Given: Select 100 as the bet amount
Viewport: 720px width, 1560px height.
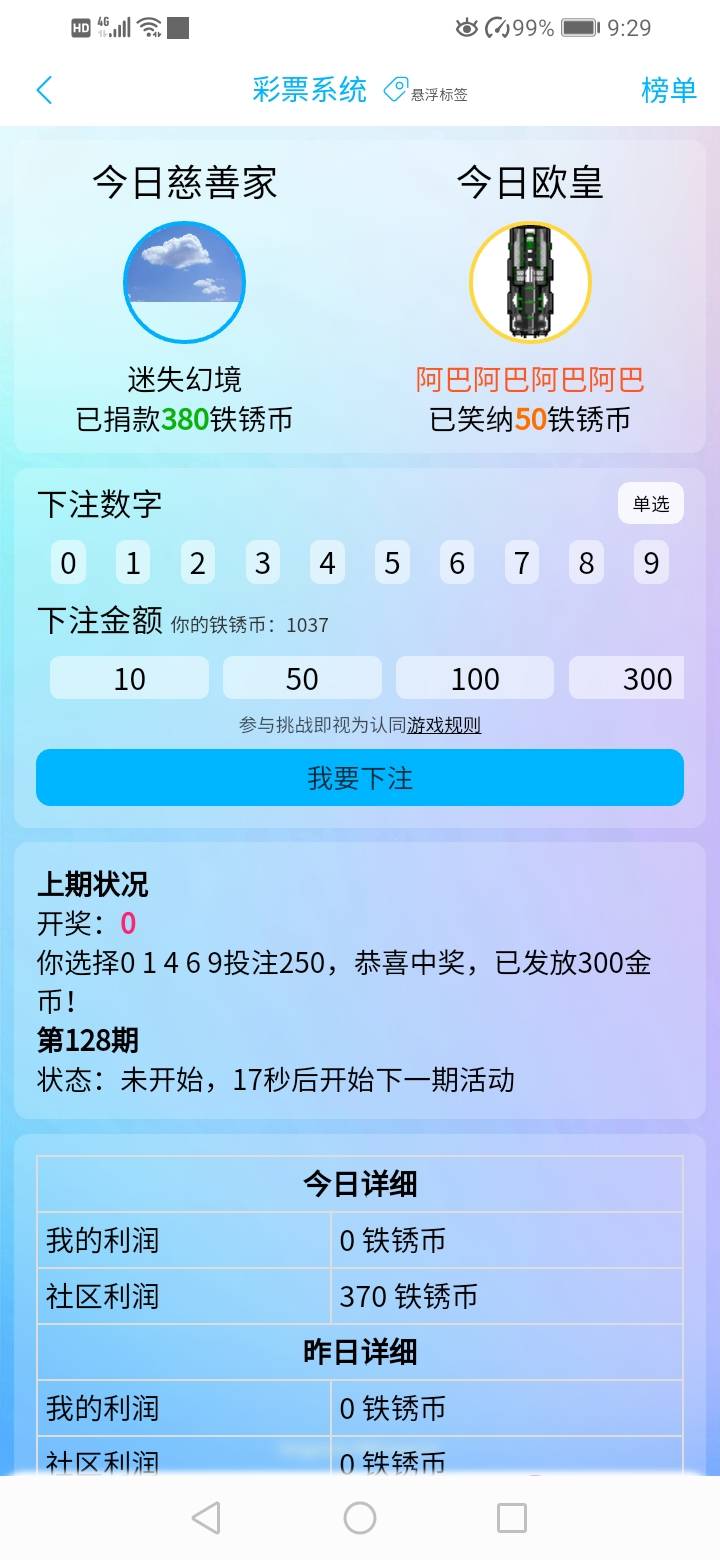Looking at the screenshot, I should point(475,679).
